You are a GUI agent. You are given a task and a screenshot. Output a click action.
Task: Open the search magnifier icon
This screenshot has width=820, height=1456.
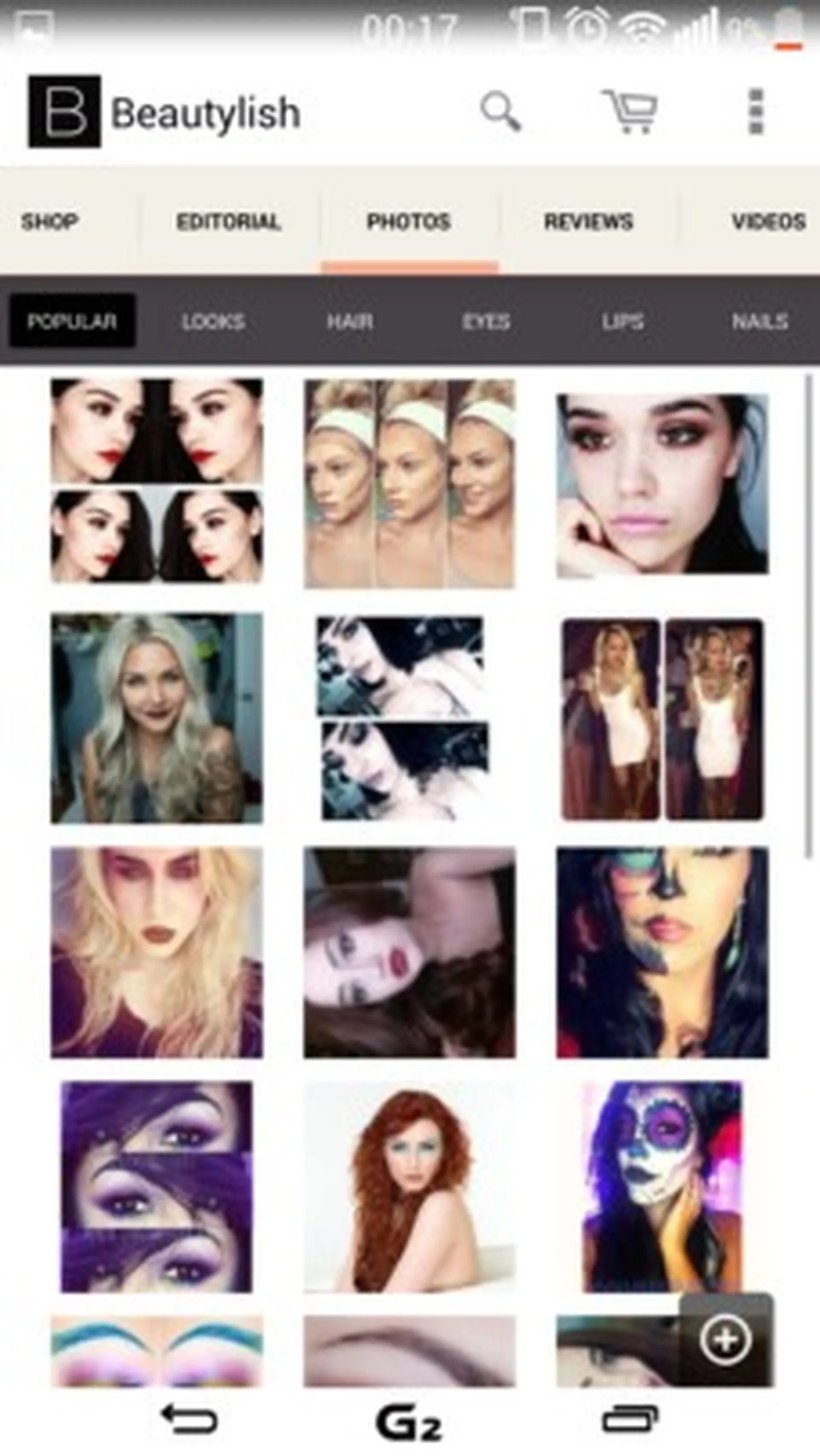tap(500, 111)
